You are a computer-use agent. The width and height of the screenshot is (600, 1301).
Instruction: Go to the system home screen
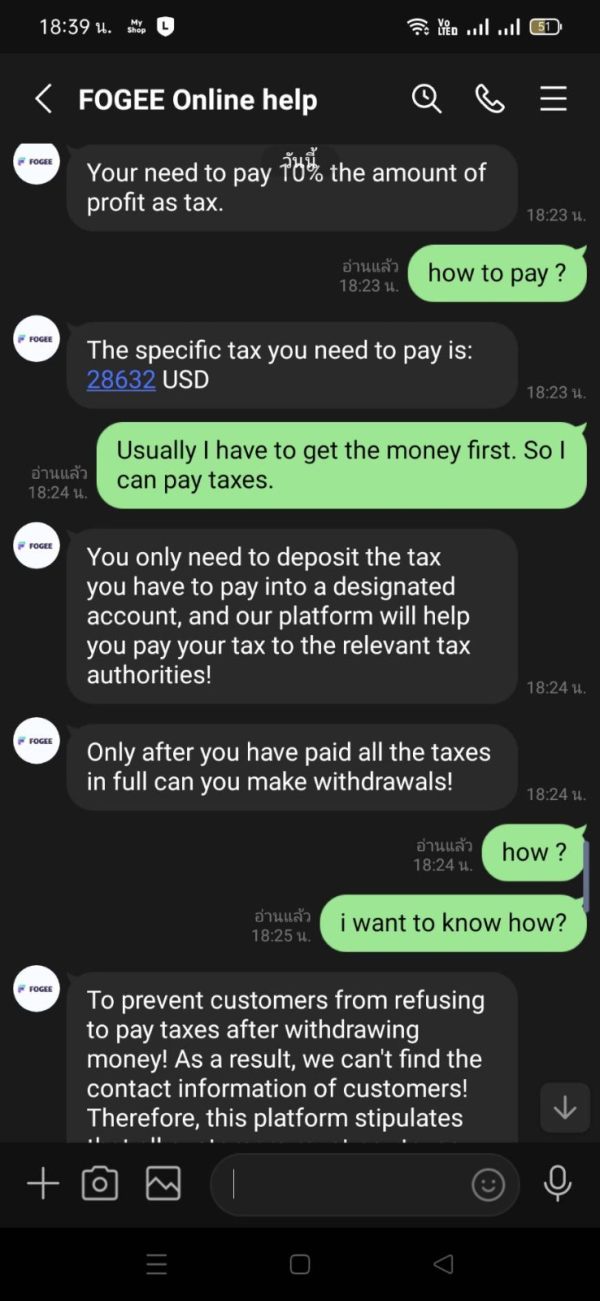tap(300, 1264)
